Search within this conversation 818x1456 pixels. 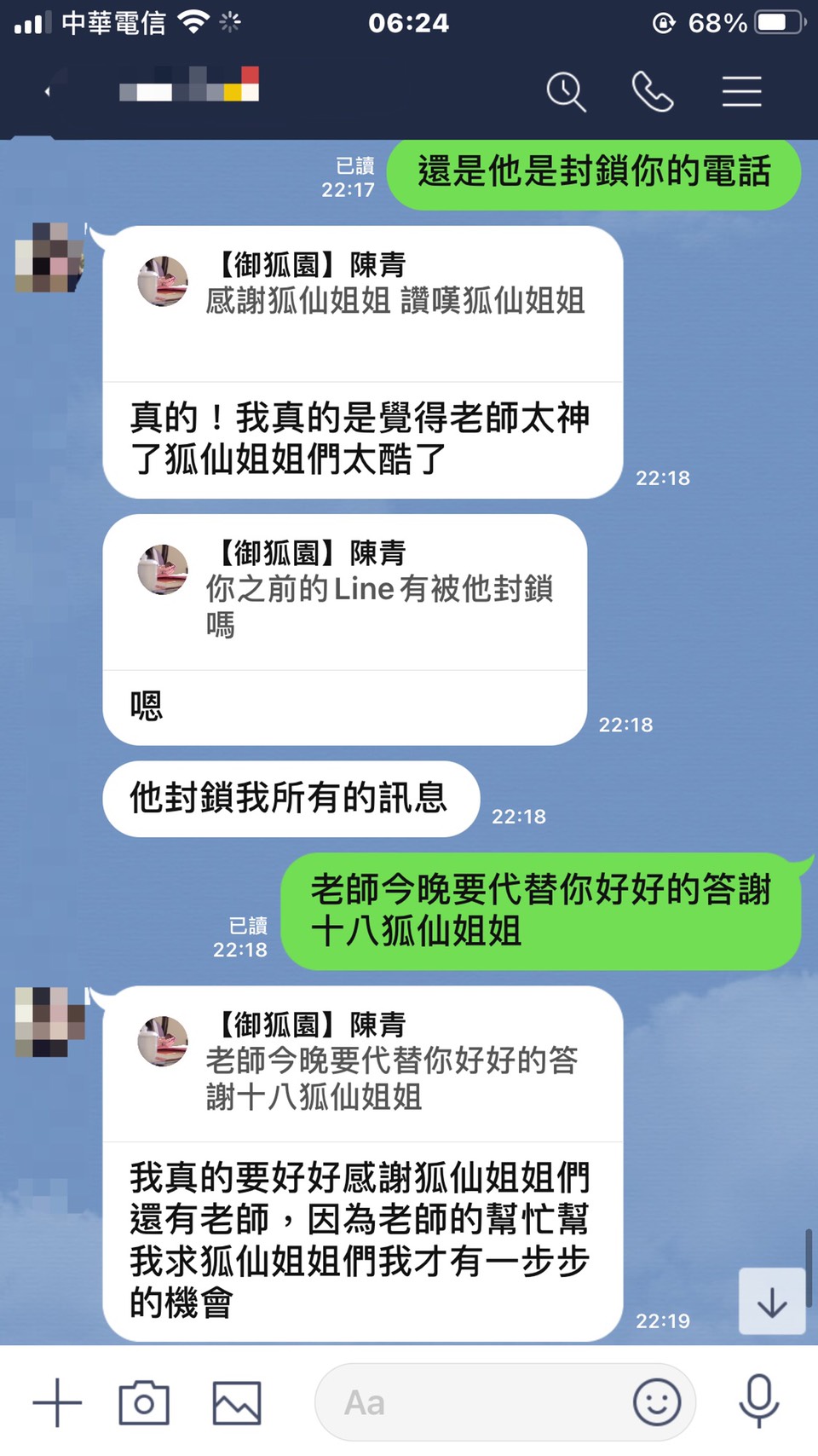click(x=566, y=91)
